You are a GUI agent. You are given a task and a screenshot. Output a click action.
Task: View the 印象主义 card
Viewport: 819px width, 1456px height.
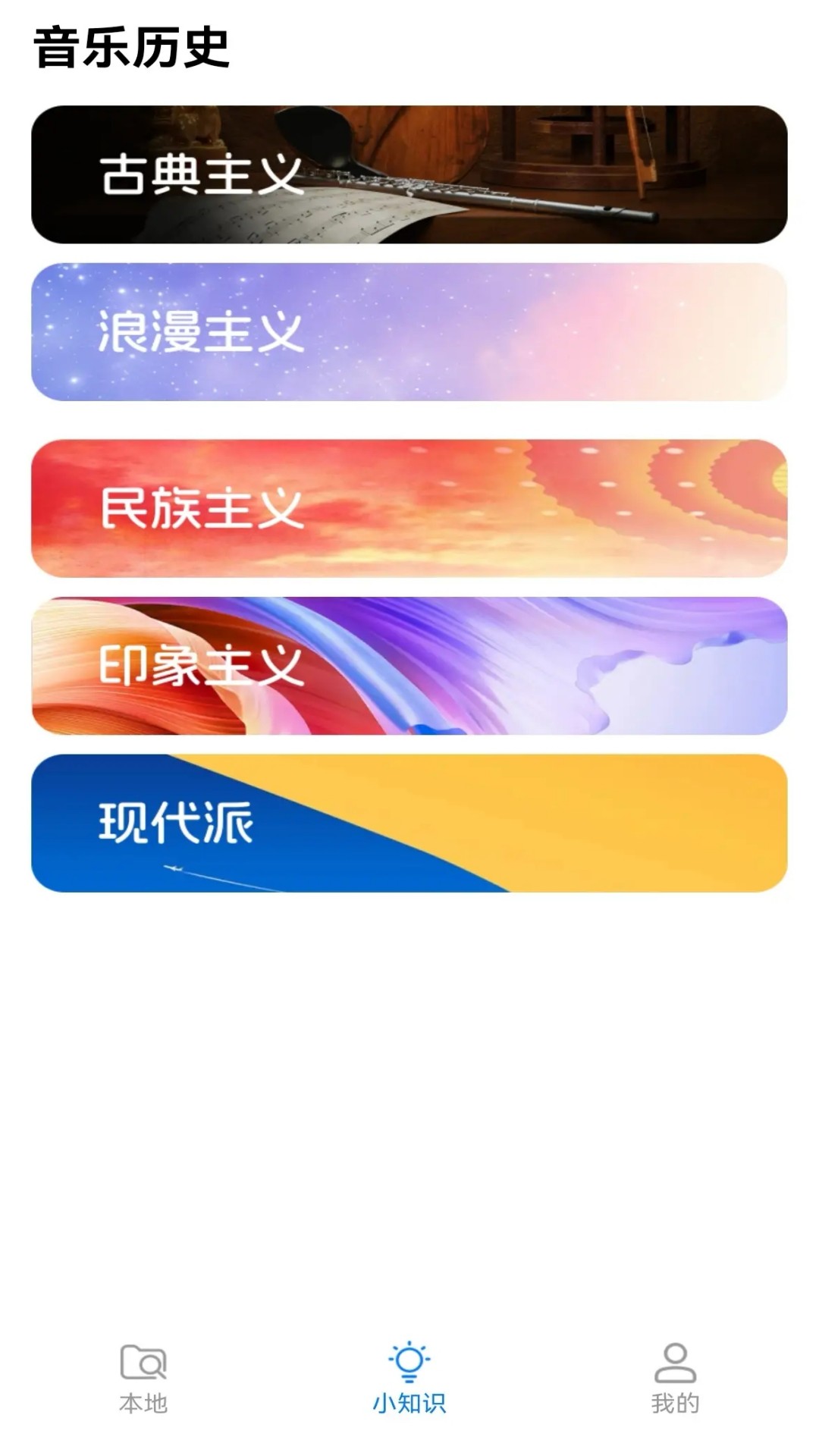pyautogui.click(x=409, y=666)
